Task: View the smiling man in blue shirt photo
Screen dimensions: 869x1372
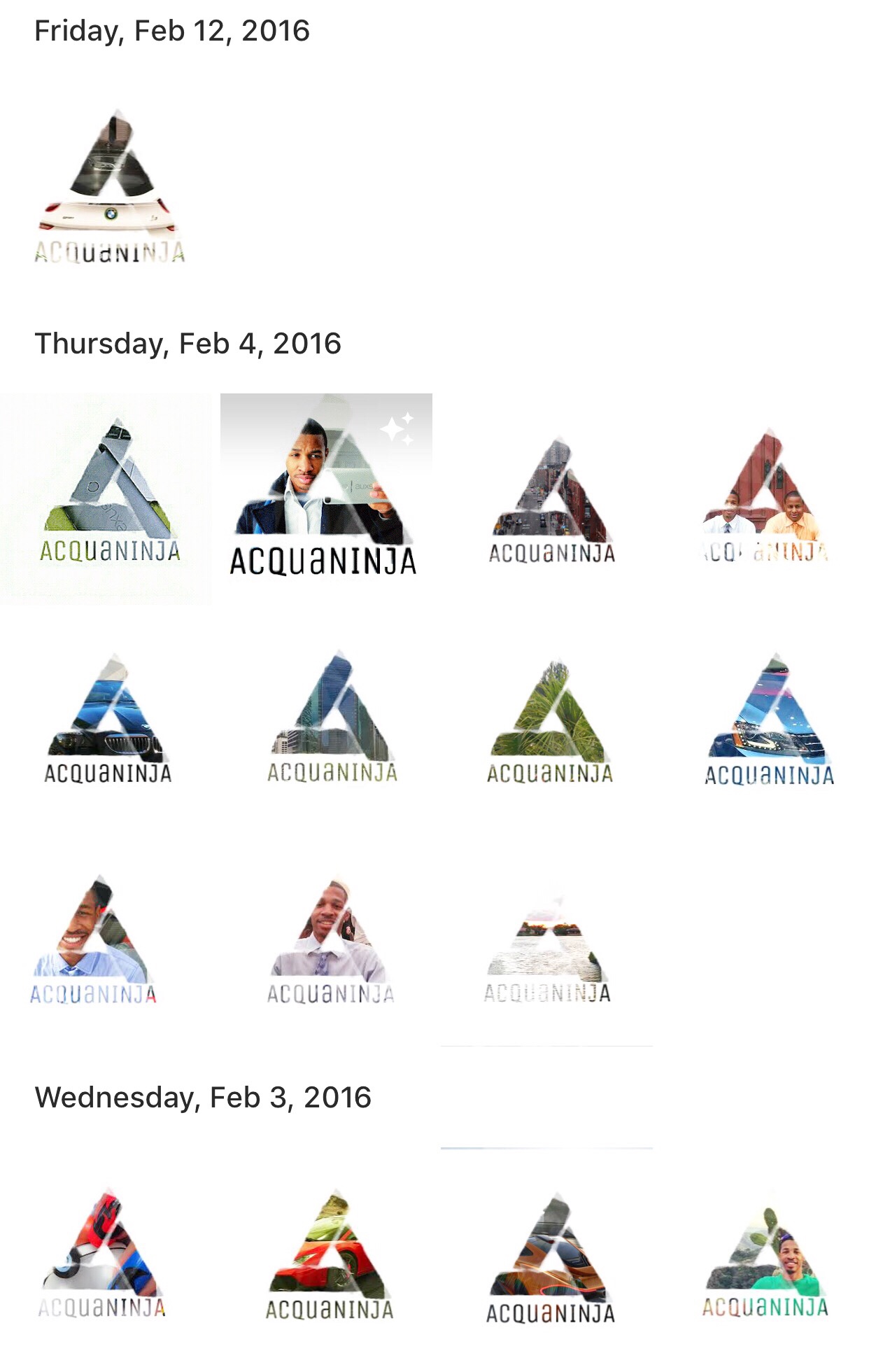Action: click(x=93, y=939)
